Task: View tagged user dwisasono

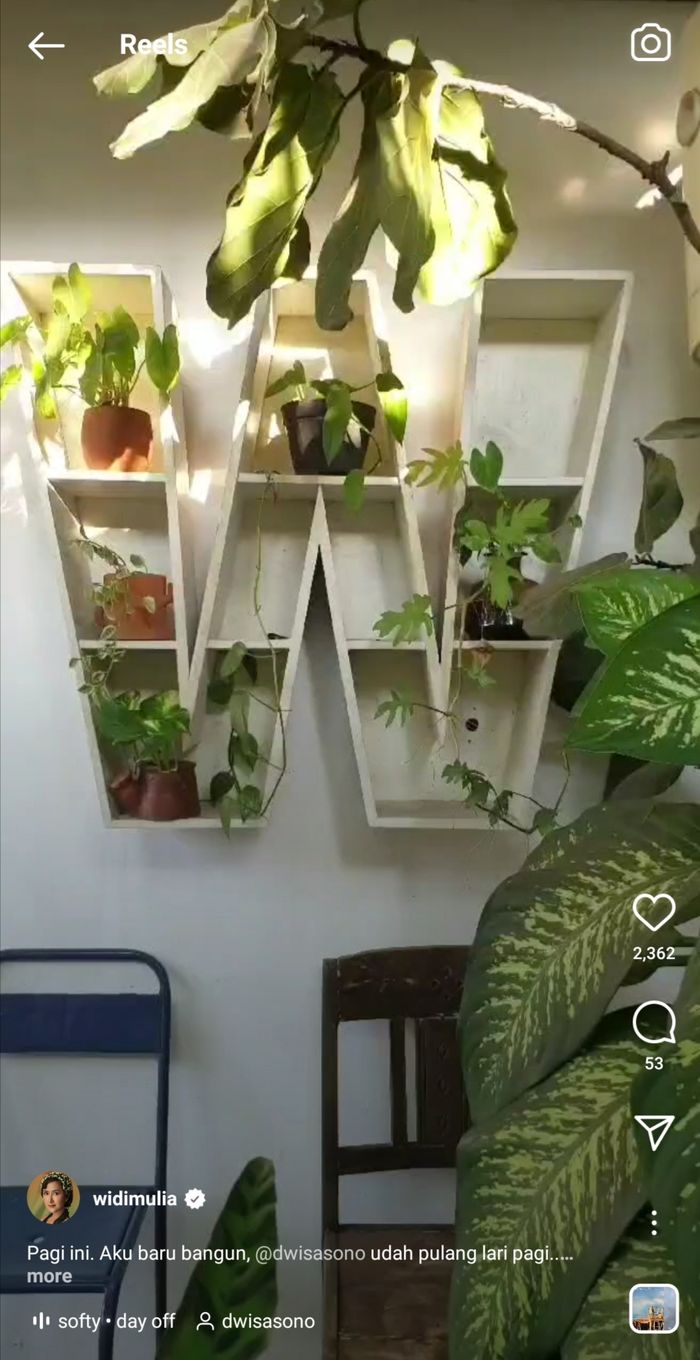Action: tap(256, 1321)
